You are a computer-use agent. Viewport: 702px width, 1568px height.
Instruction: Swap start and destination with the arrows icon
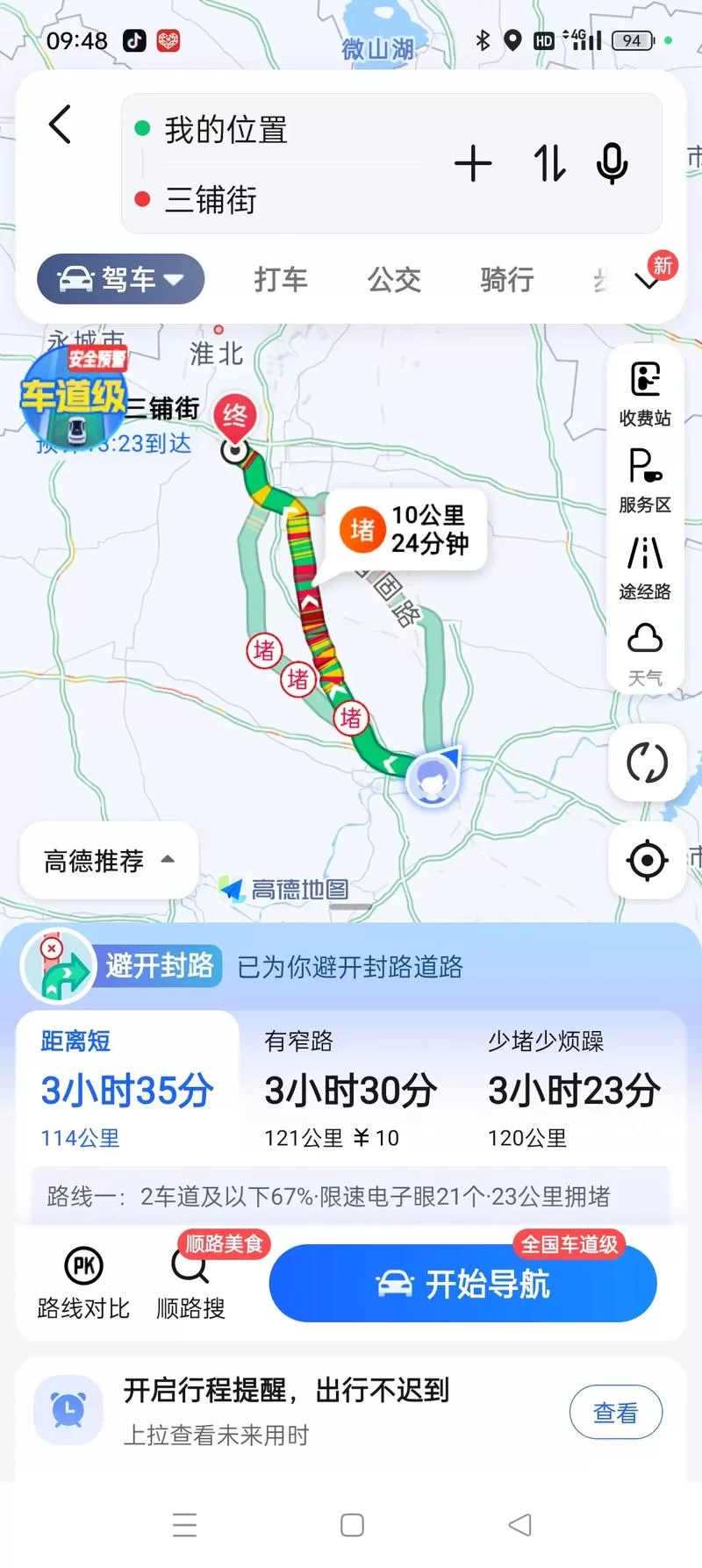[548, 163]
